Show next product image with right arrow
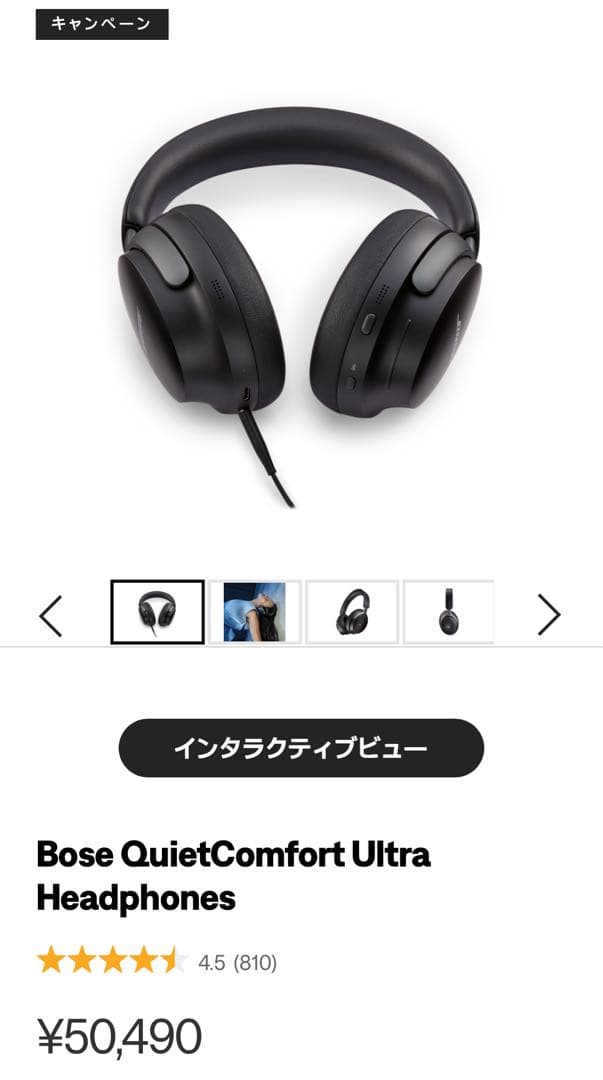 pos(549,615)
